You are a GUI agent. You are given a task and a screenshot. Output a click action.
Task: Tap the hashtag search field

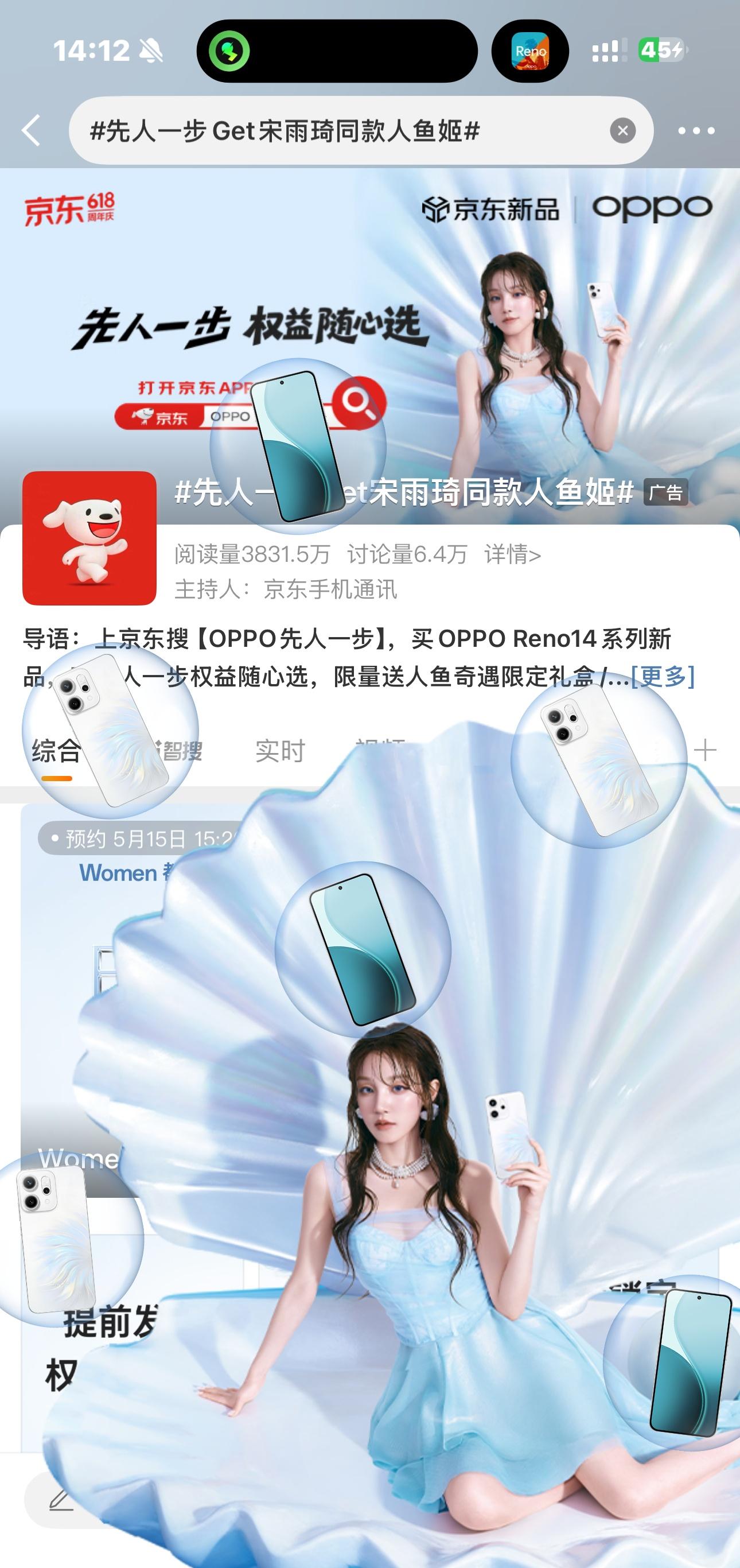(341, 130)
